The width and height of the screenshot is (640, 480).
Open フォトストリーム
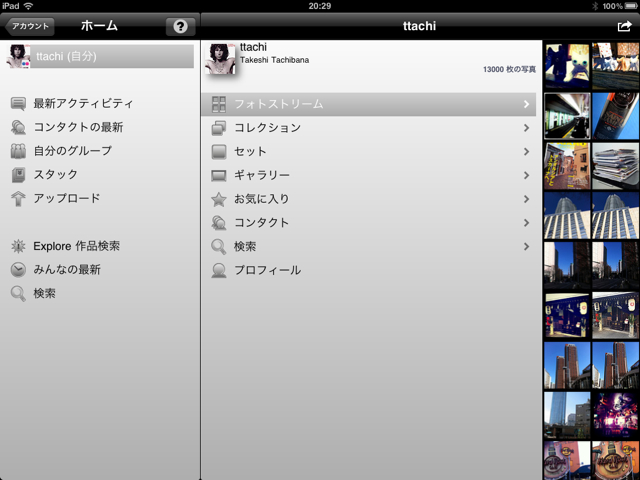pos(369,104)
